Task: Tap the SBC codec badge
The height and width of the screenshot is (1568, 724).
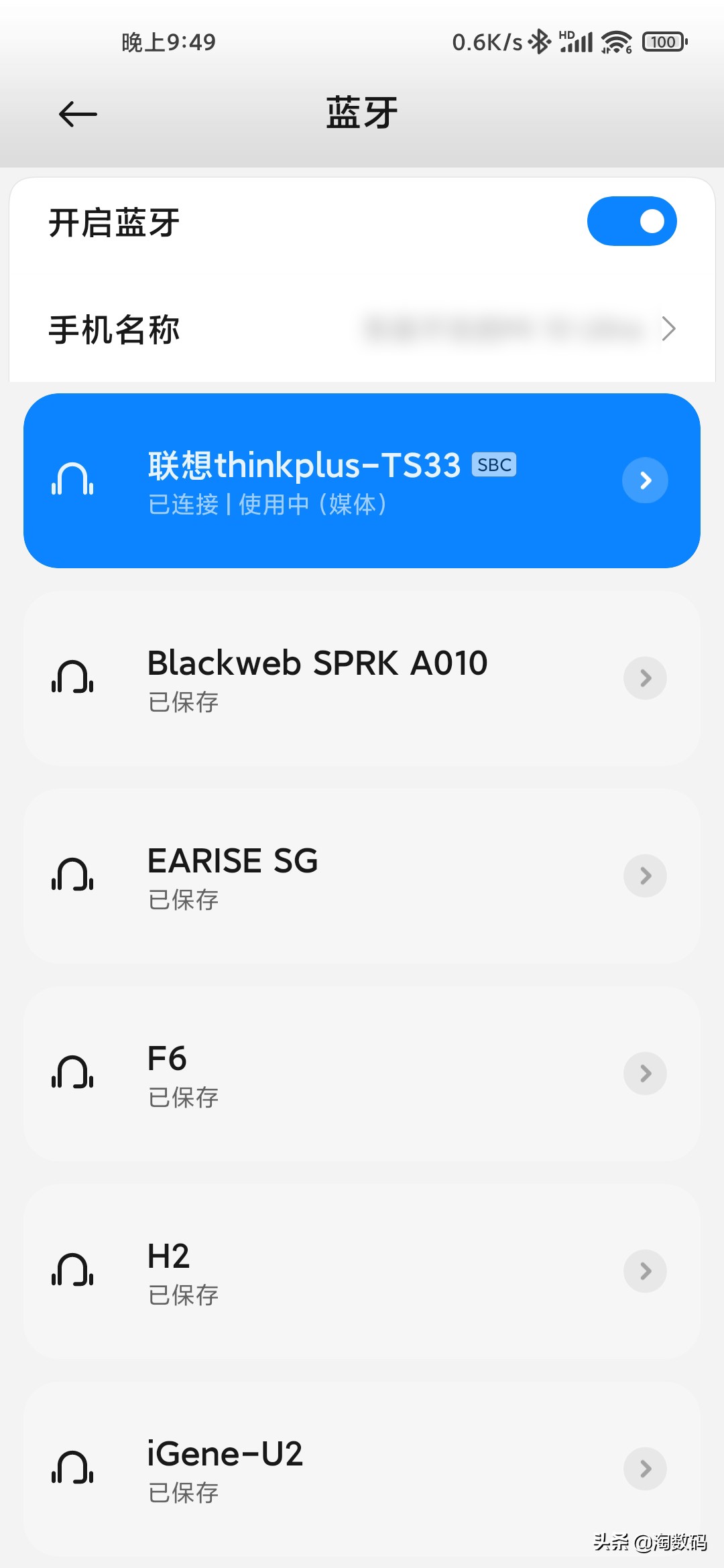Action: click(494, 464)
